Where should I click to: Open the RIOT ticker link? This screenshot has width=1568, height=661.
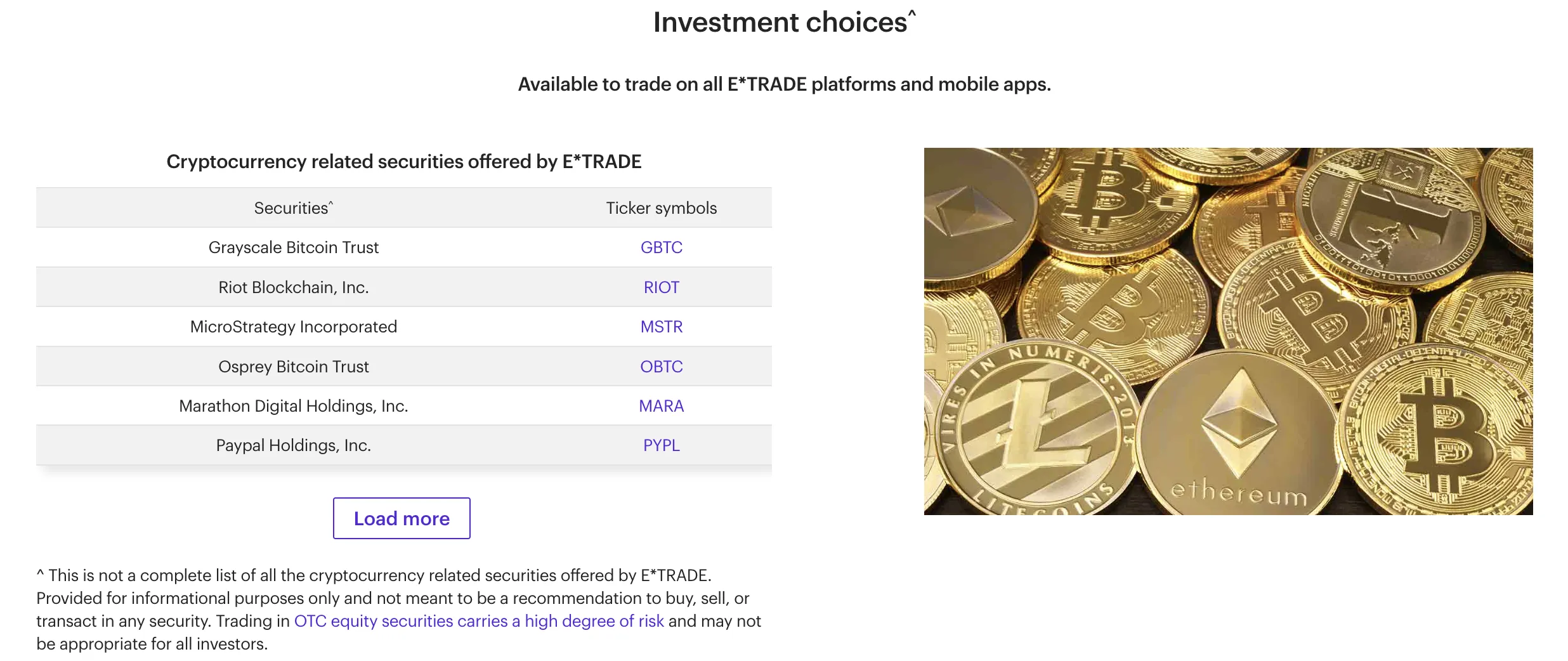661,287
